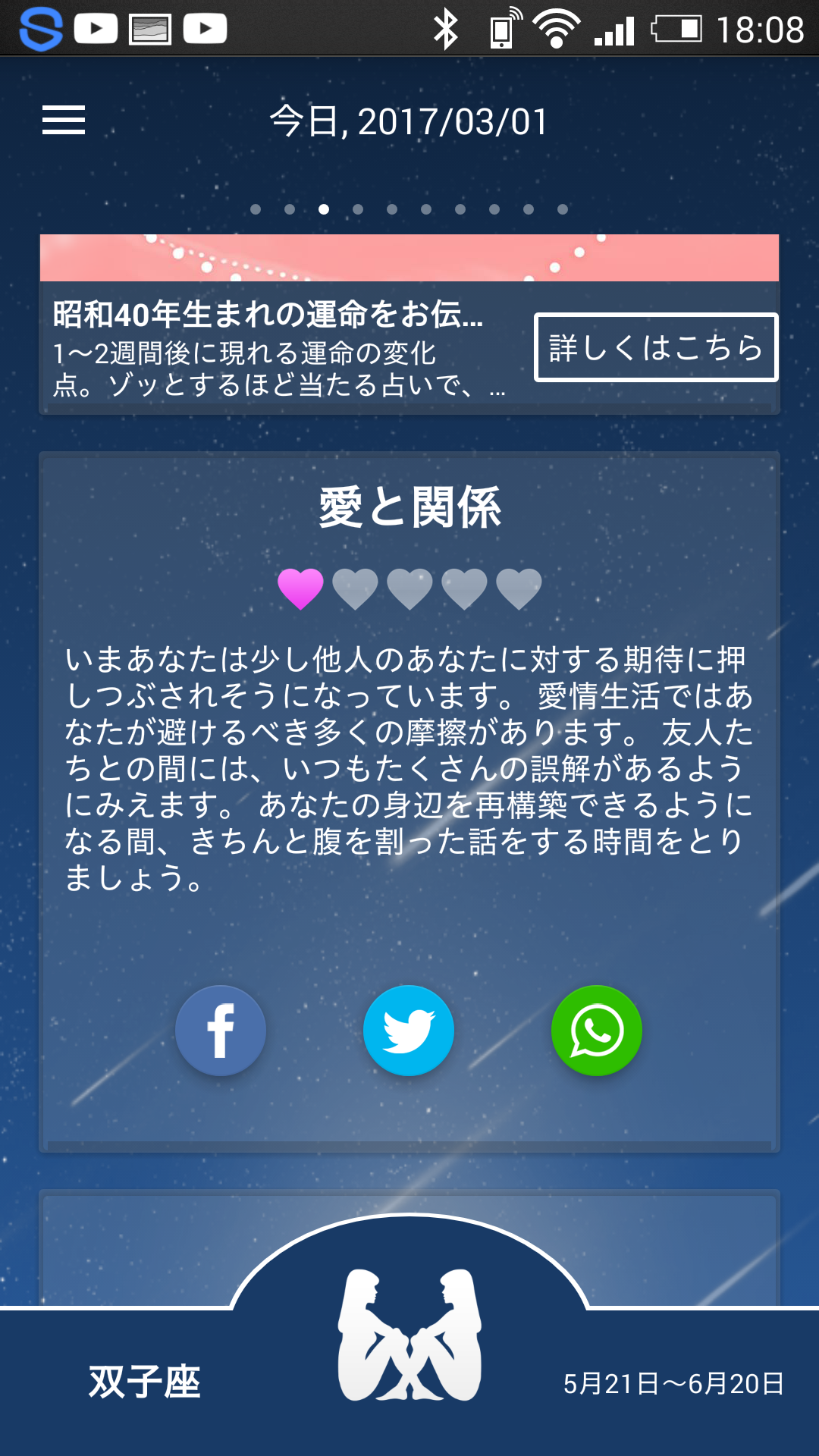Jump to the first page indicator dot

[x=256, y=209]
